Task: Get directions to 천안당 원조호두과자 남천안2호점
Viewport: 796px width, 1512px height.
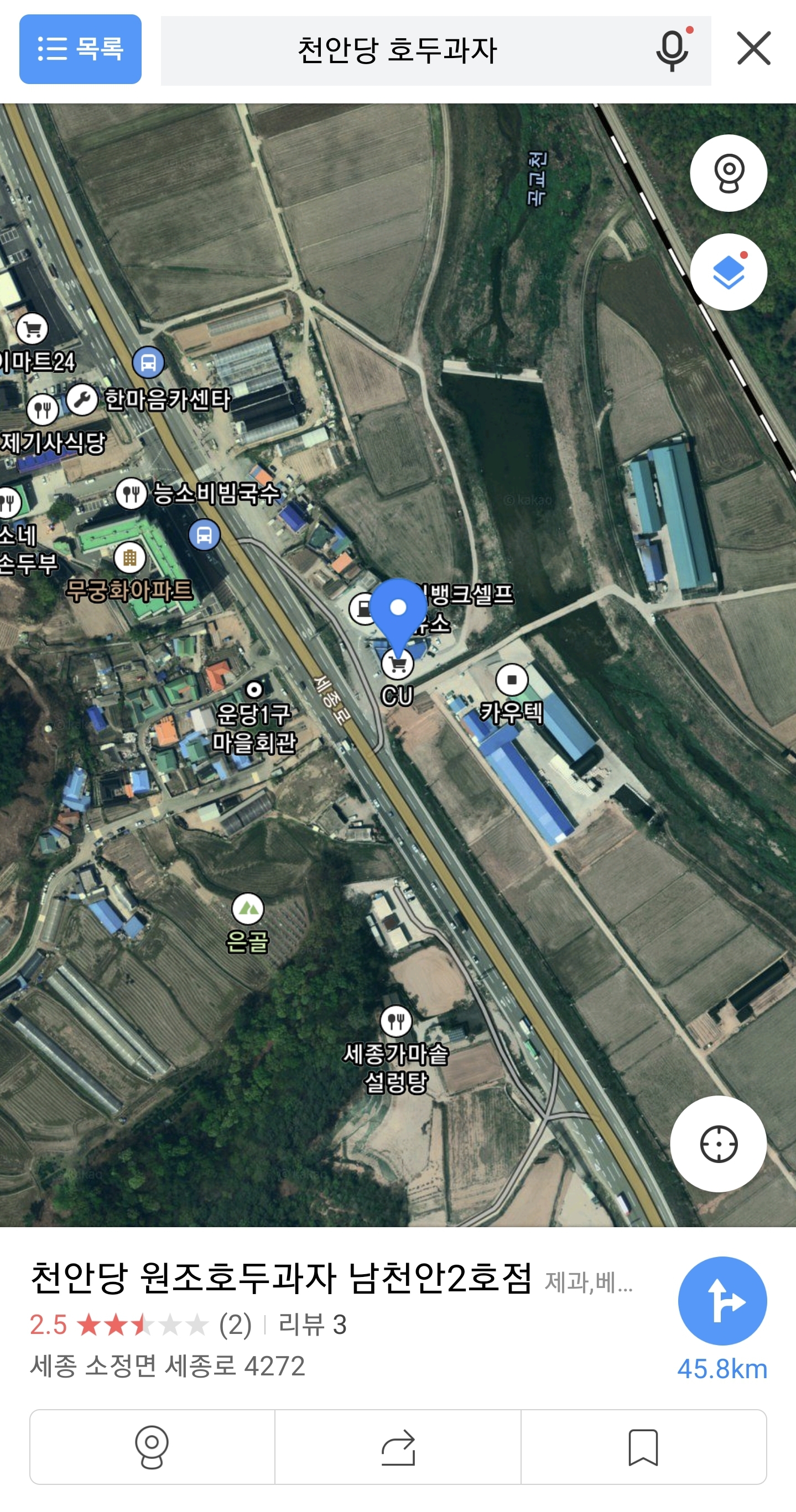Action: point(722,1301)
